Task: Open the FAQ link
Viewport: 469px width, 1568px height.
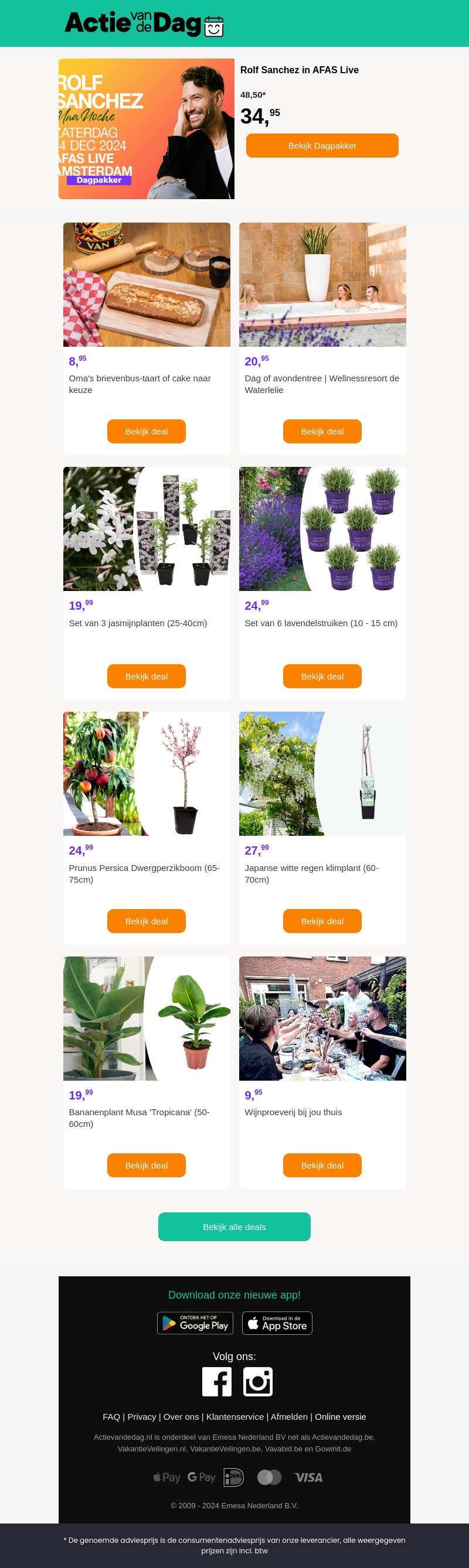Action: pyautogui.click(x=111, y=1416)
